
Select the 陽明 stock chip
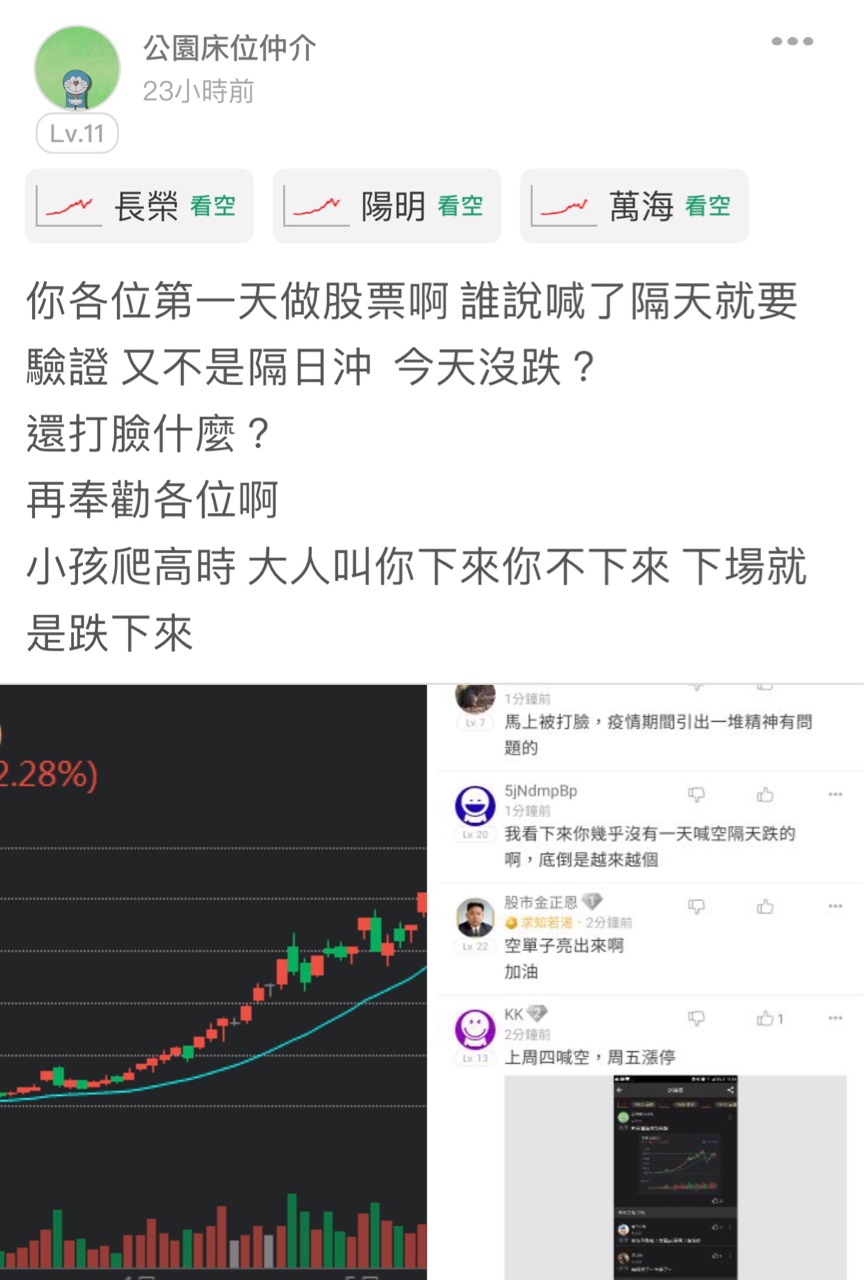coord(387,206)
